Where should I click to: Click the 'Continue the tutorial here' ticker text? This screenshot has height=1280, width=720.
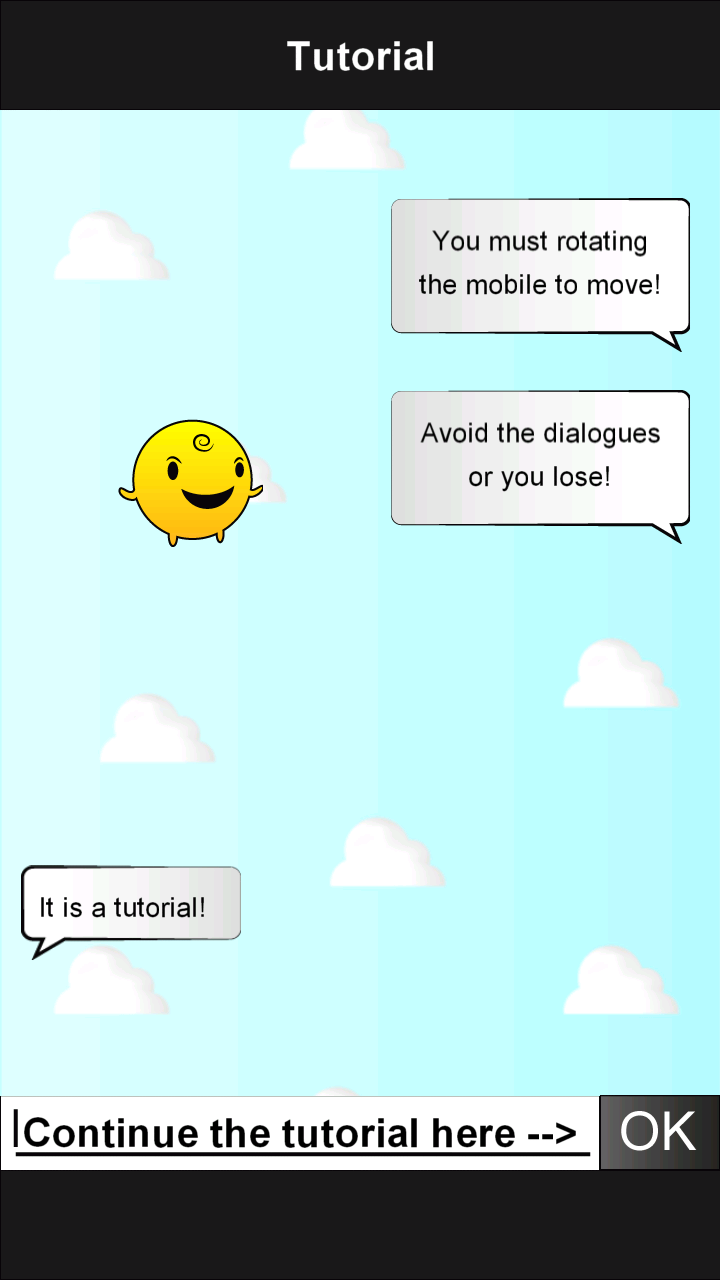click(x=297, y=1132)
